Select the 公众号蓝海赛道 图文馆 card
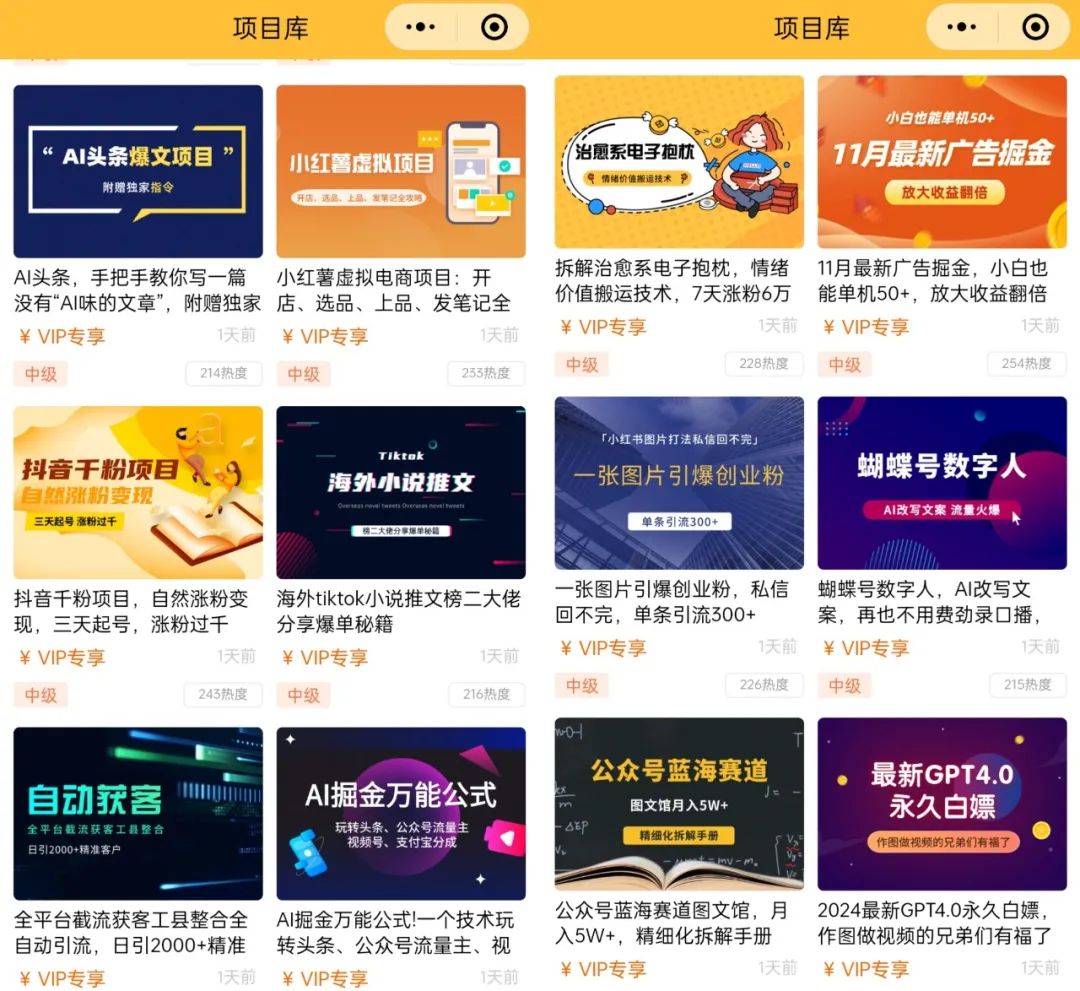This screenshot has width=1080, height=991. 679,804
